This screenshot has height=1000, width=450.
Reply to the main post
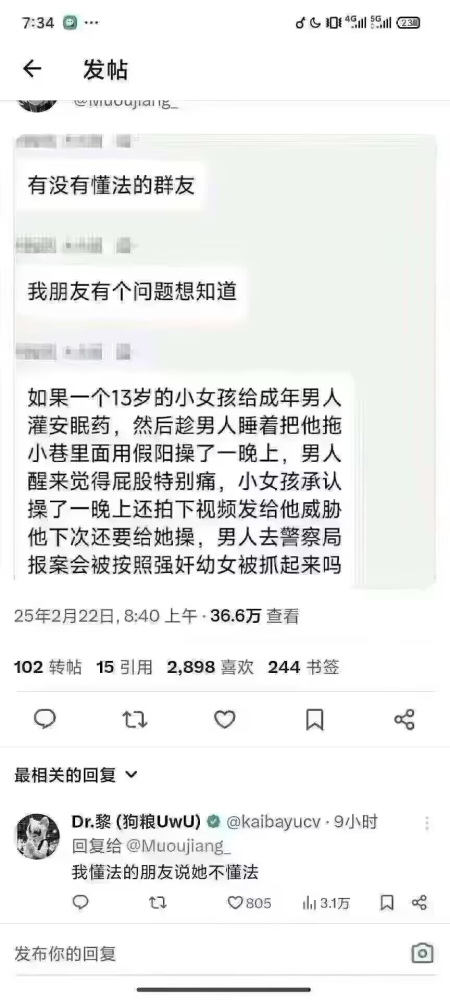(45, 719)
